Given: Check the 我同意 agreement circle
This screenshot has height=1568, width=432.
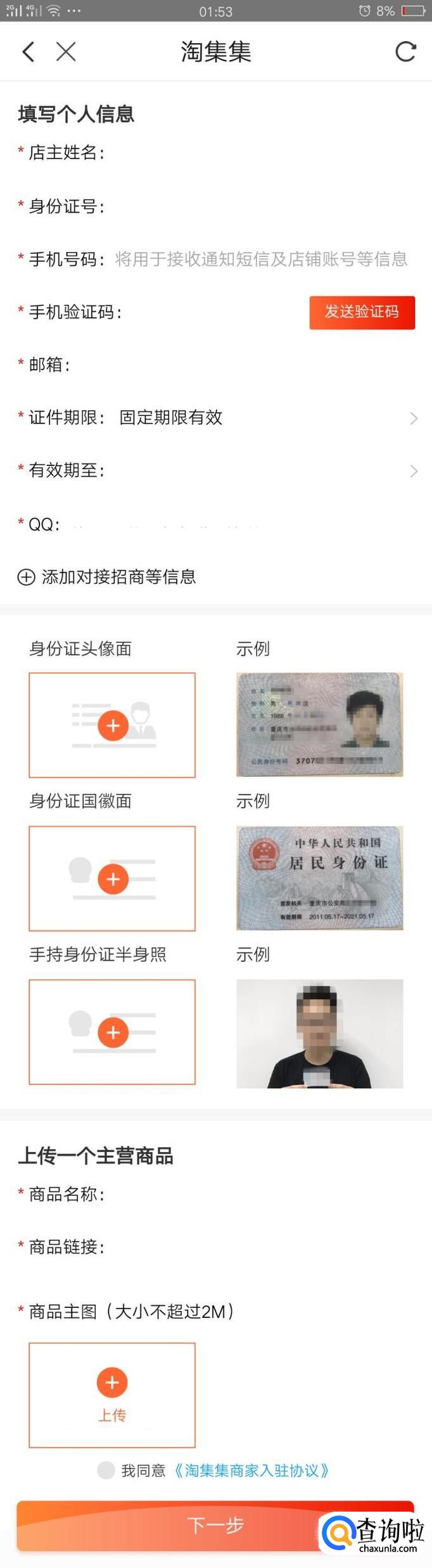Looking at the screenshot, I should tap(106, 1470).
